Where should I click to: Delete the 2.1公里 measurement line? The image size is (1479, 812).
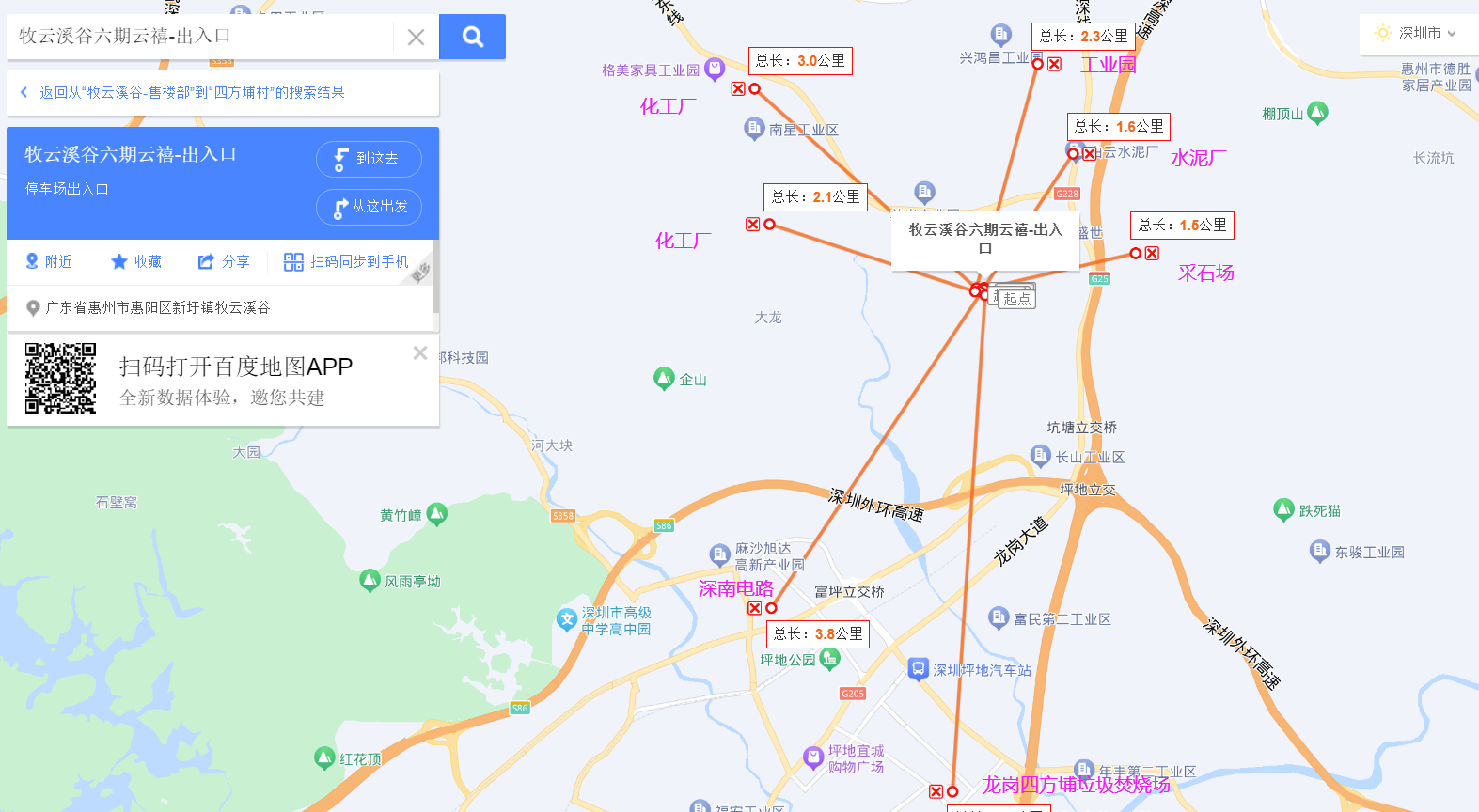(752, 224)
